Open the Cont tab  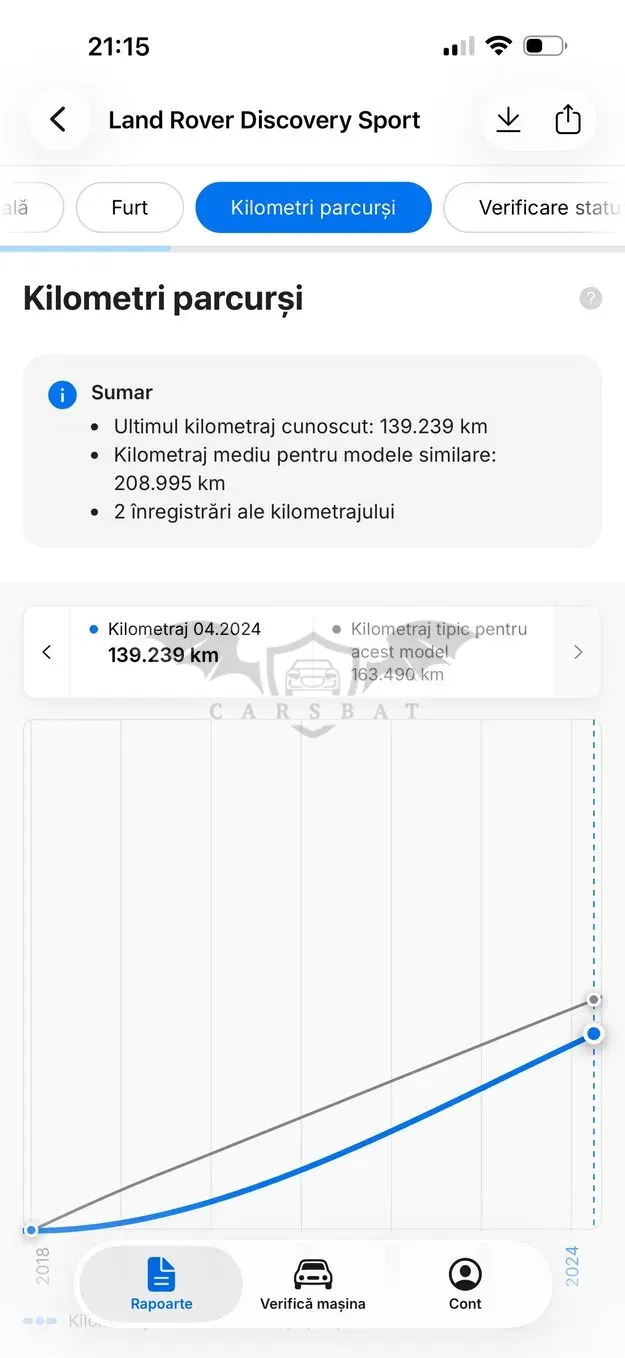click(465, 1284)
